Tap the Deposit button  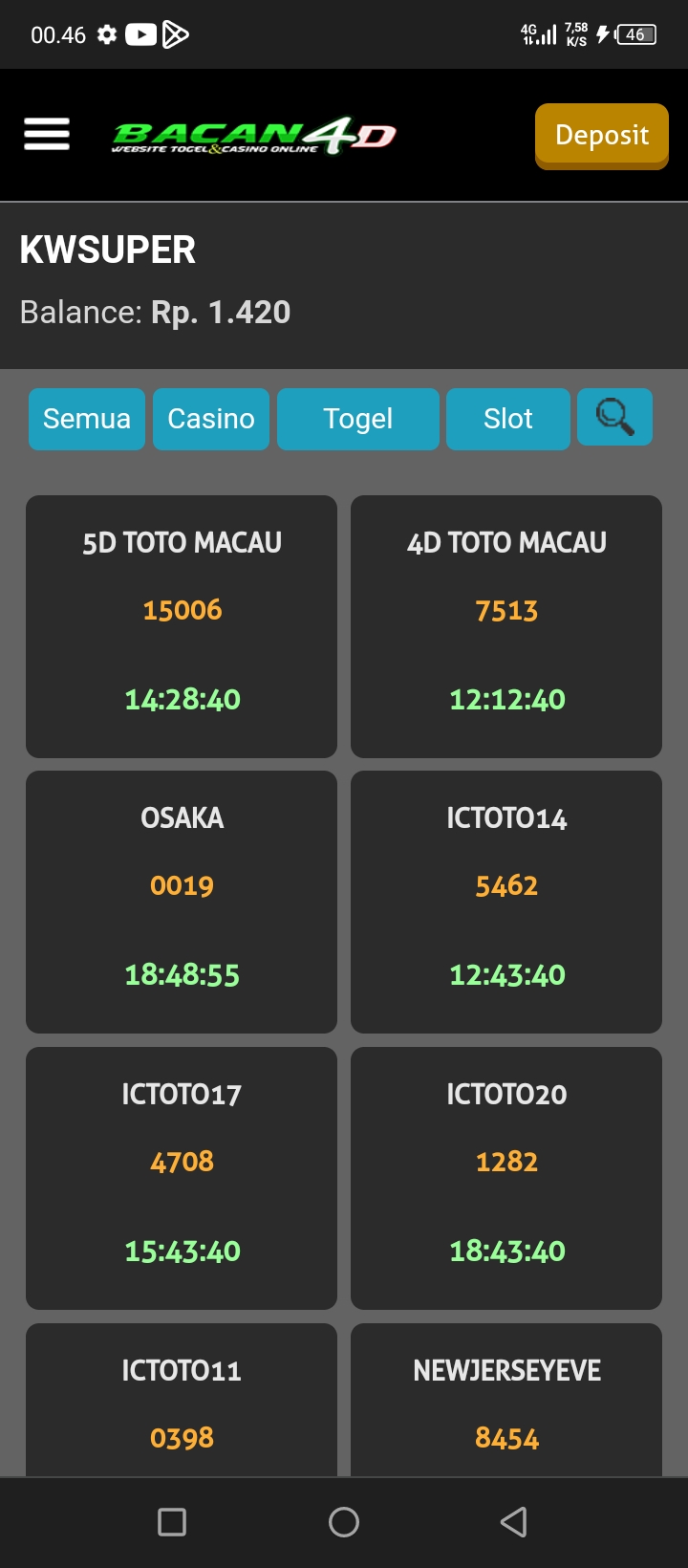point(601,136)
